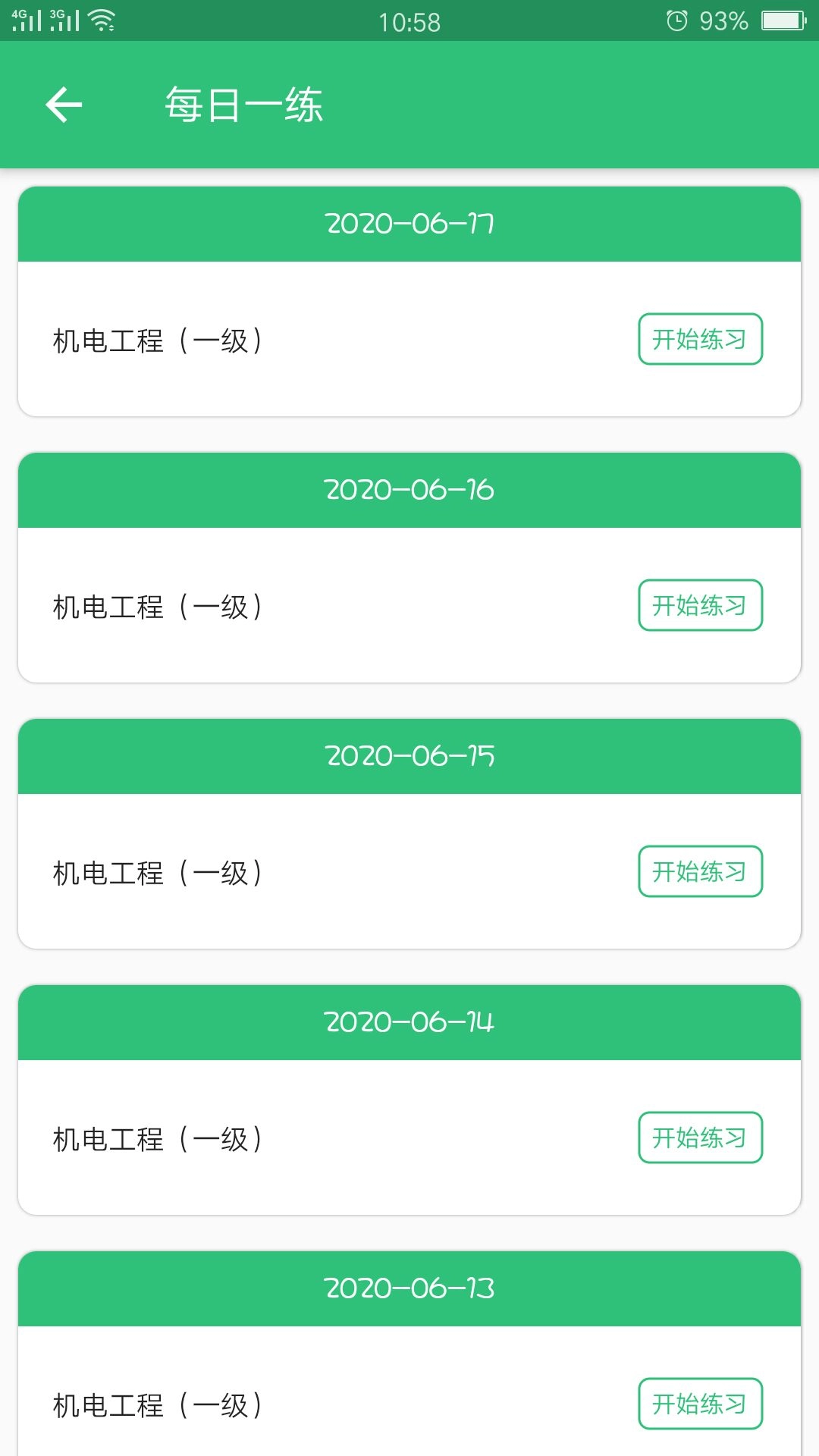Click 开始练习 for 2020-06-14
Viewport: 819px width, 1456px height.
[699, 1137]
